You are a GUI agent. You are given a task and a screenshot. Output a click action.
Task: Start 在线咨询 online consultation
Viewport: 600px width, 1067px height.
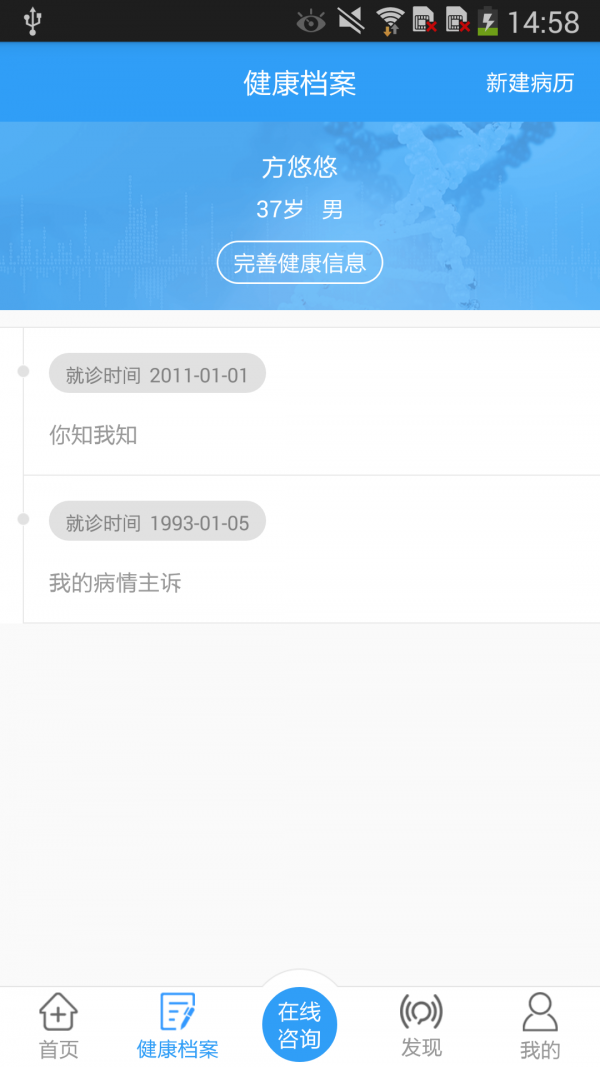click(299, 1025)
